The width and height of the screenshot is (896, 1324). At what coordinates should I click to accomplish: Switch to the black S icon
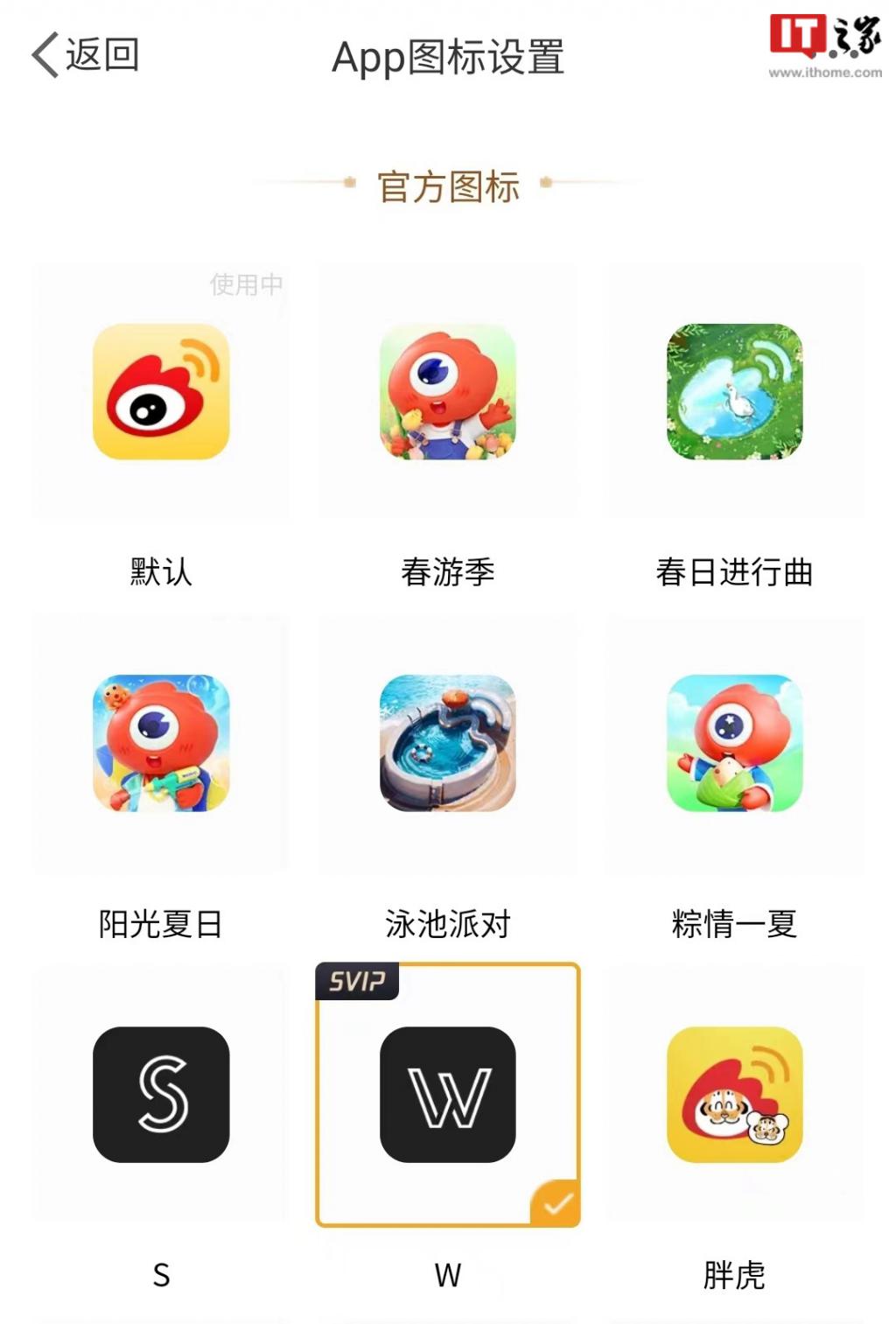161,1094
